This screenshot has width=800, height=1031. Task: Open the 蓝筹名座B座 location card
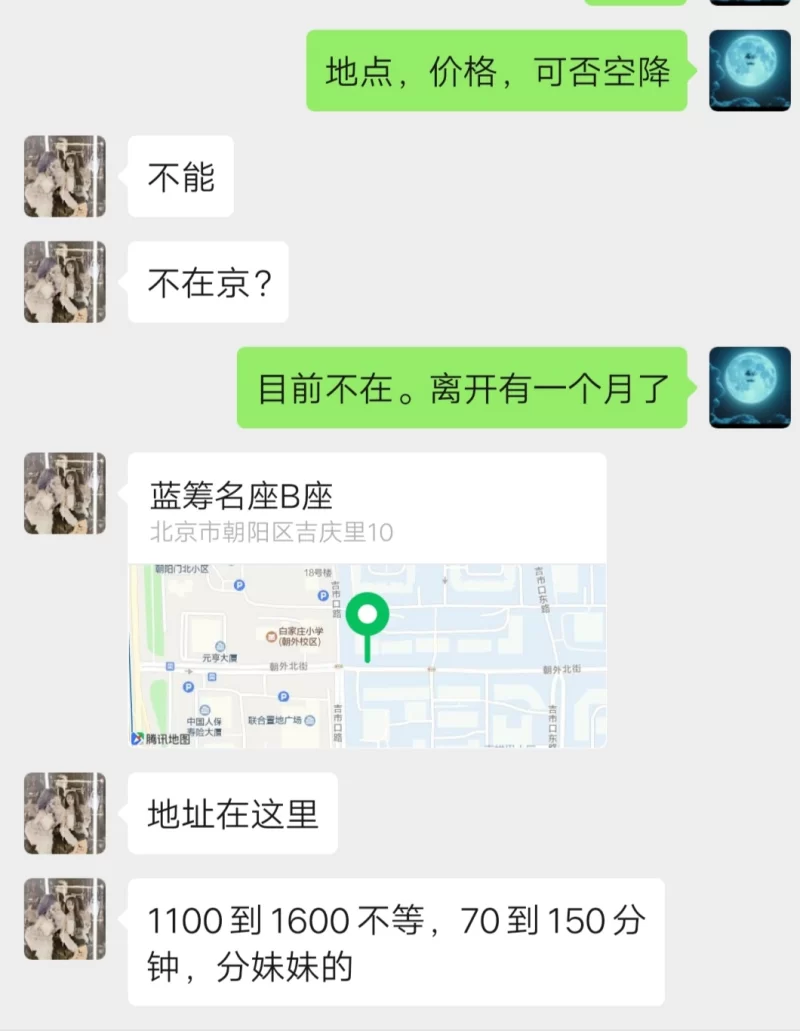tap(367, 600)
